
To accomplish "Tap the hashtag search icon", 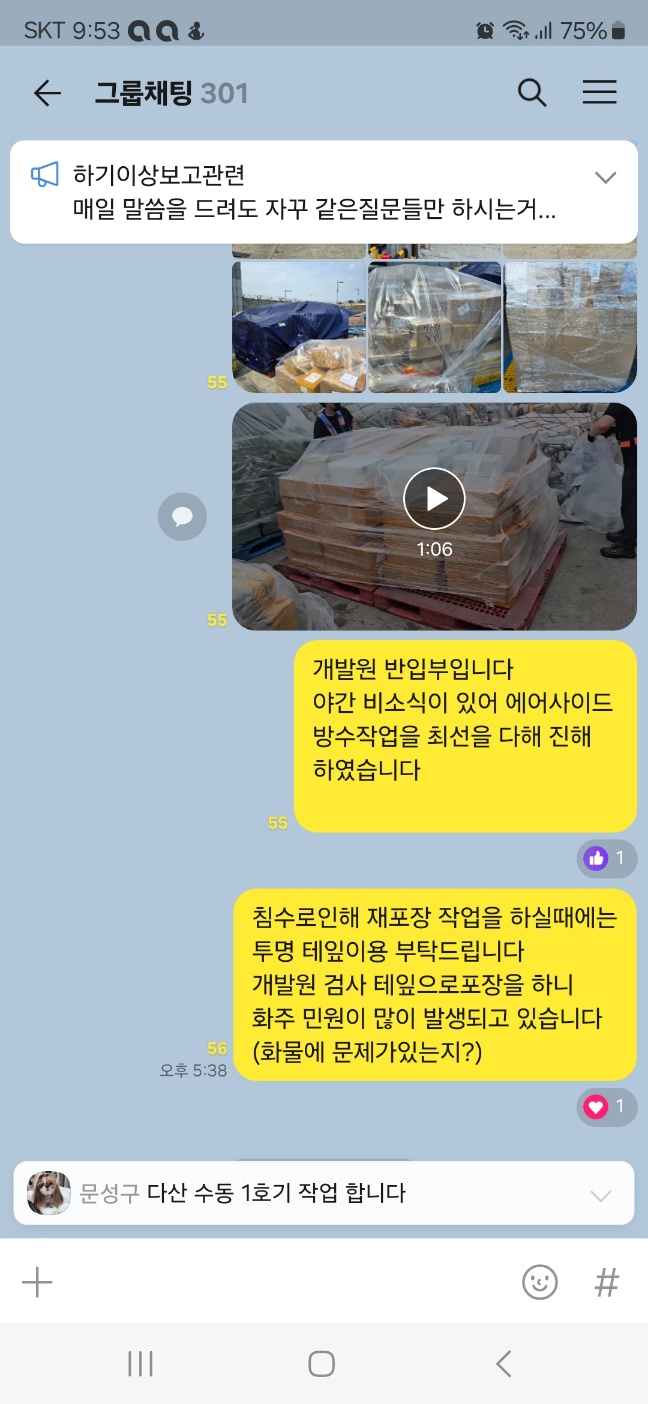I will (x=607, y=1282).
